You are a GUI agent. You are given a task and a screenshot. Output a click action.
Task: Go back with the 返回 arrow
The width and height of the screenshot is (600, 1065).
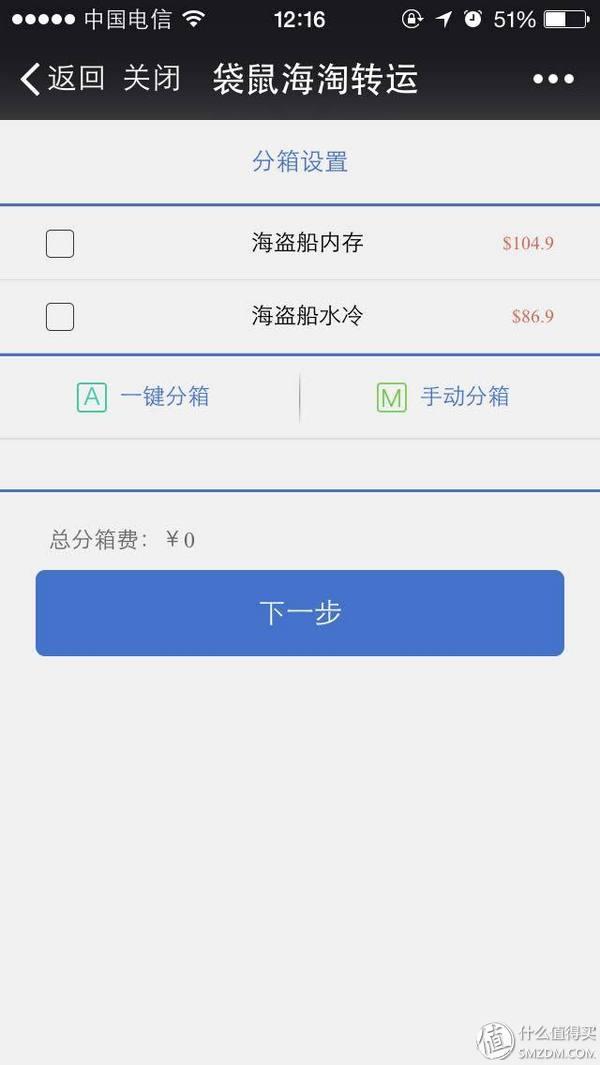(x=62, y=79)
